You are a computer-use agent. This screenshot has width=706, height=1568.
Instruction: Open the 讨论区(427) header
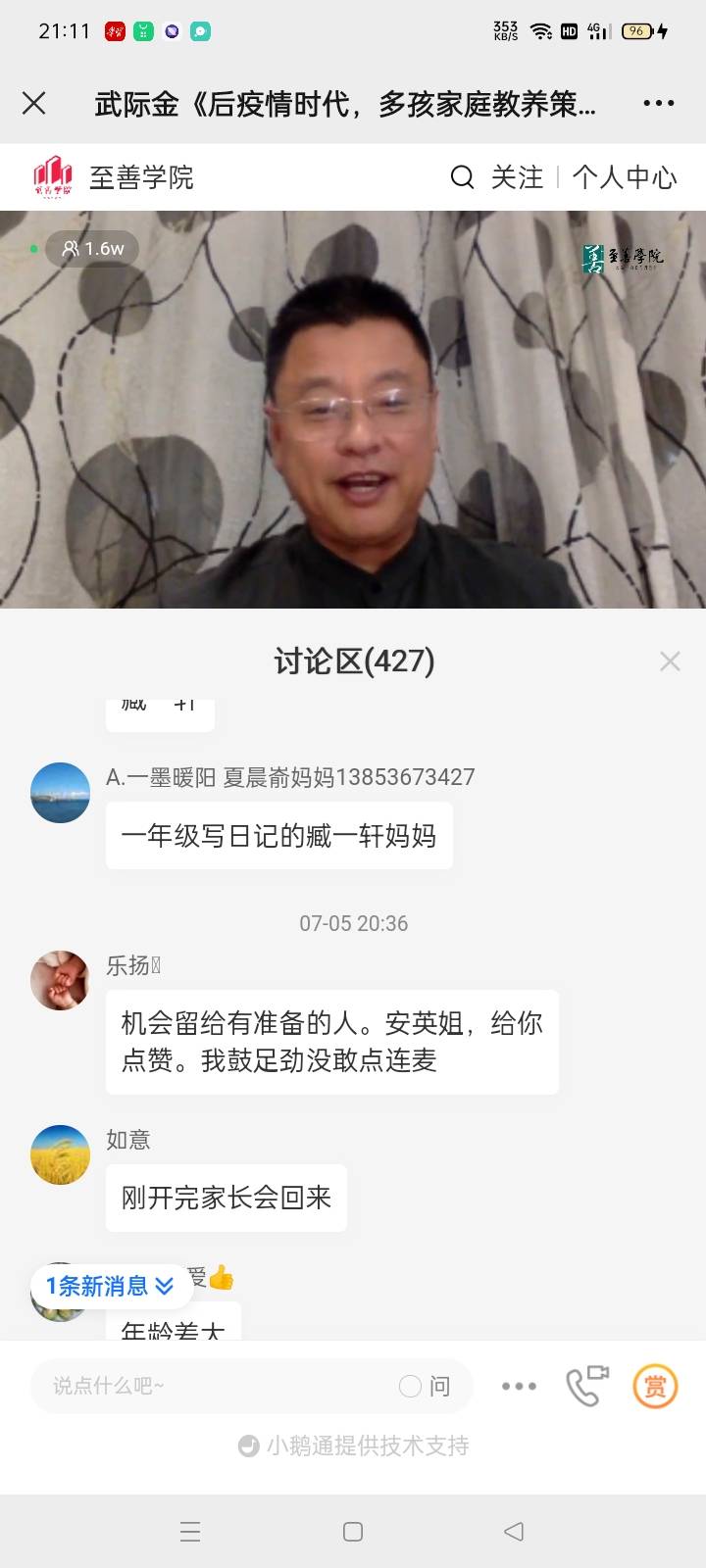pos(353,661)
